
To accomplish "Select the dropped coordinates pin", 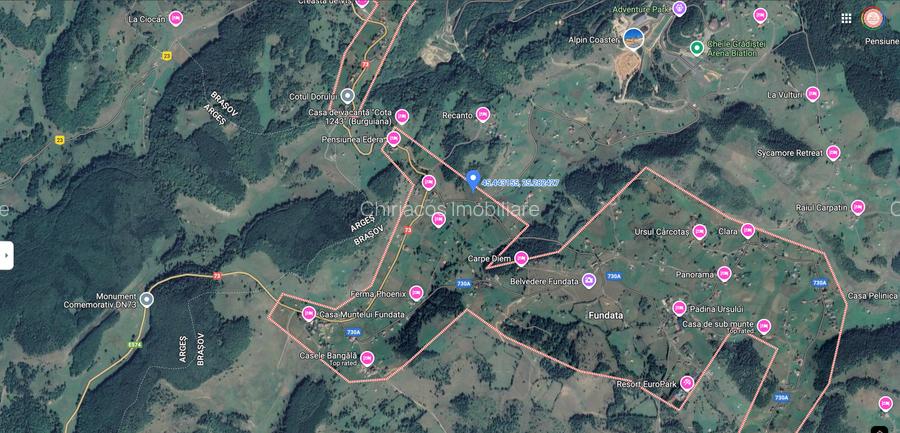I will point(474,179).
